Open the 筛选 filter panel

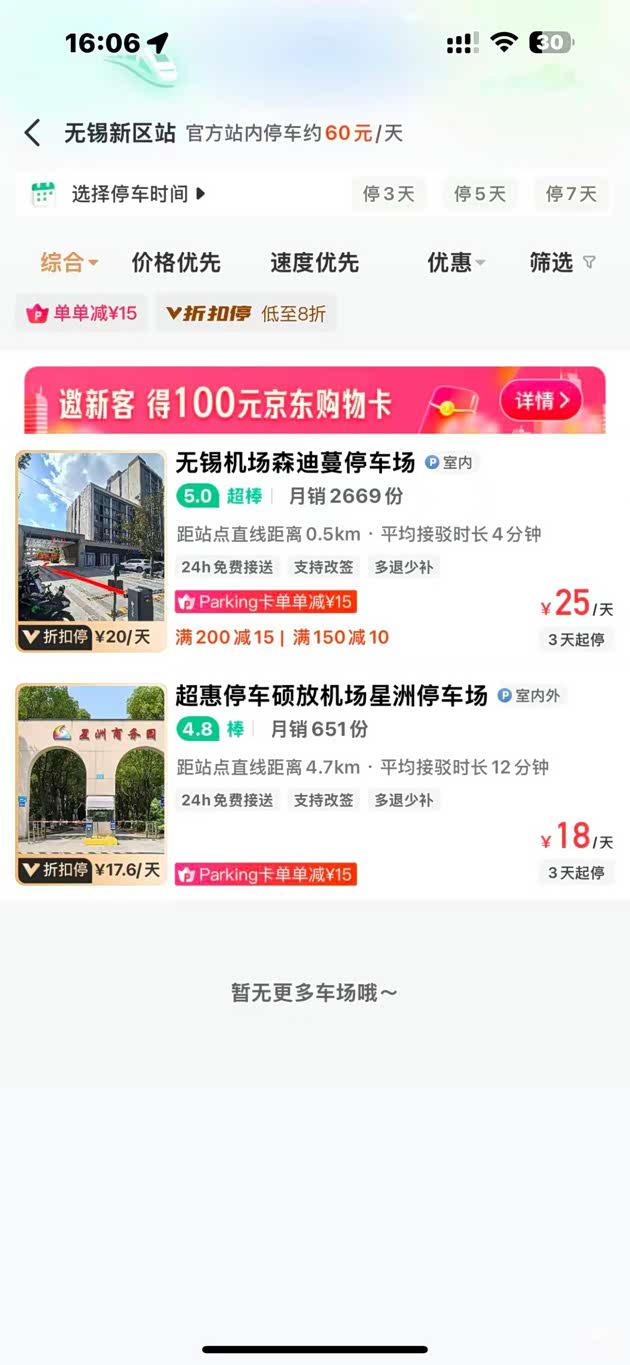tap(562, 263)
